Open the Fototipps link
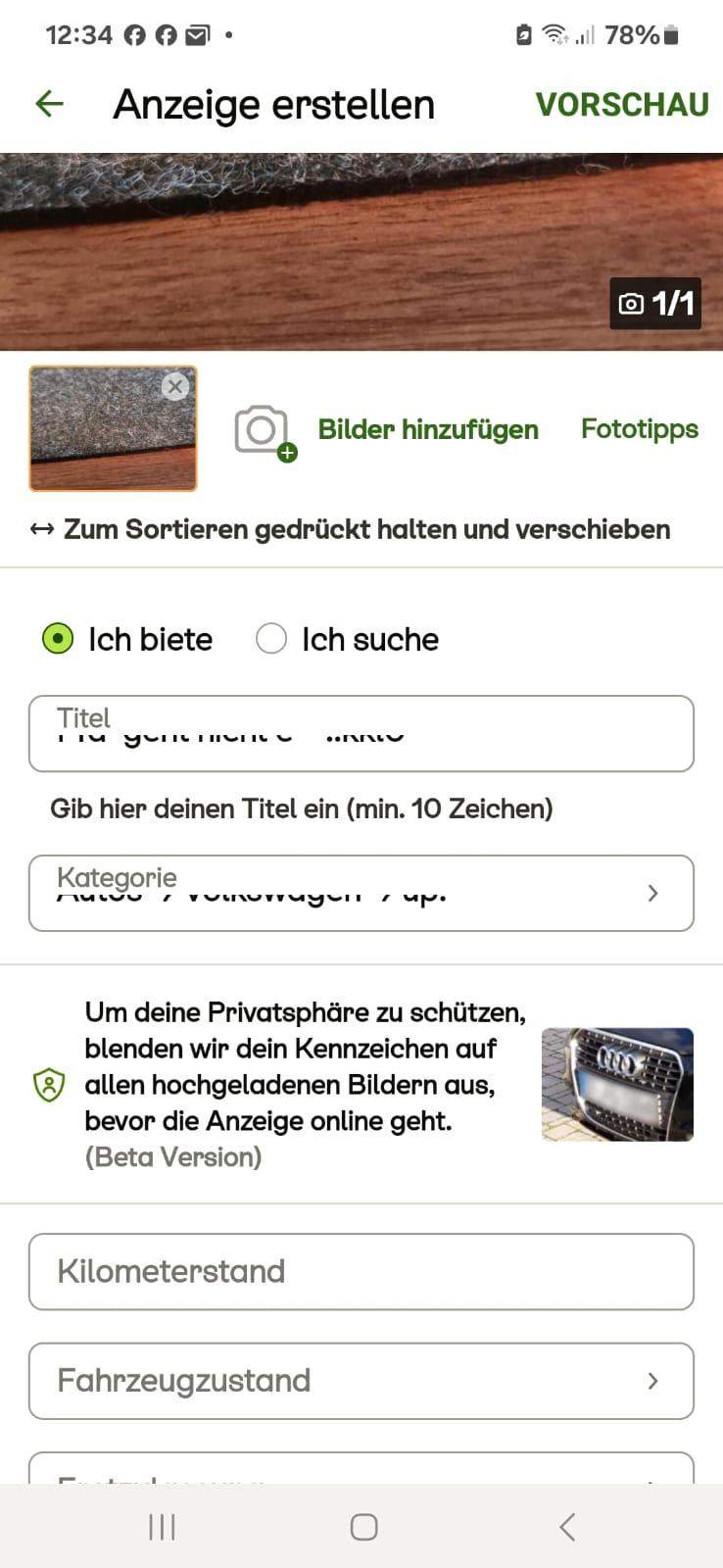 click(x=639, y=429)
